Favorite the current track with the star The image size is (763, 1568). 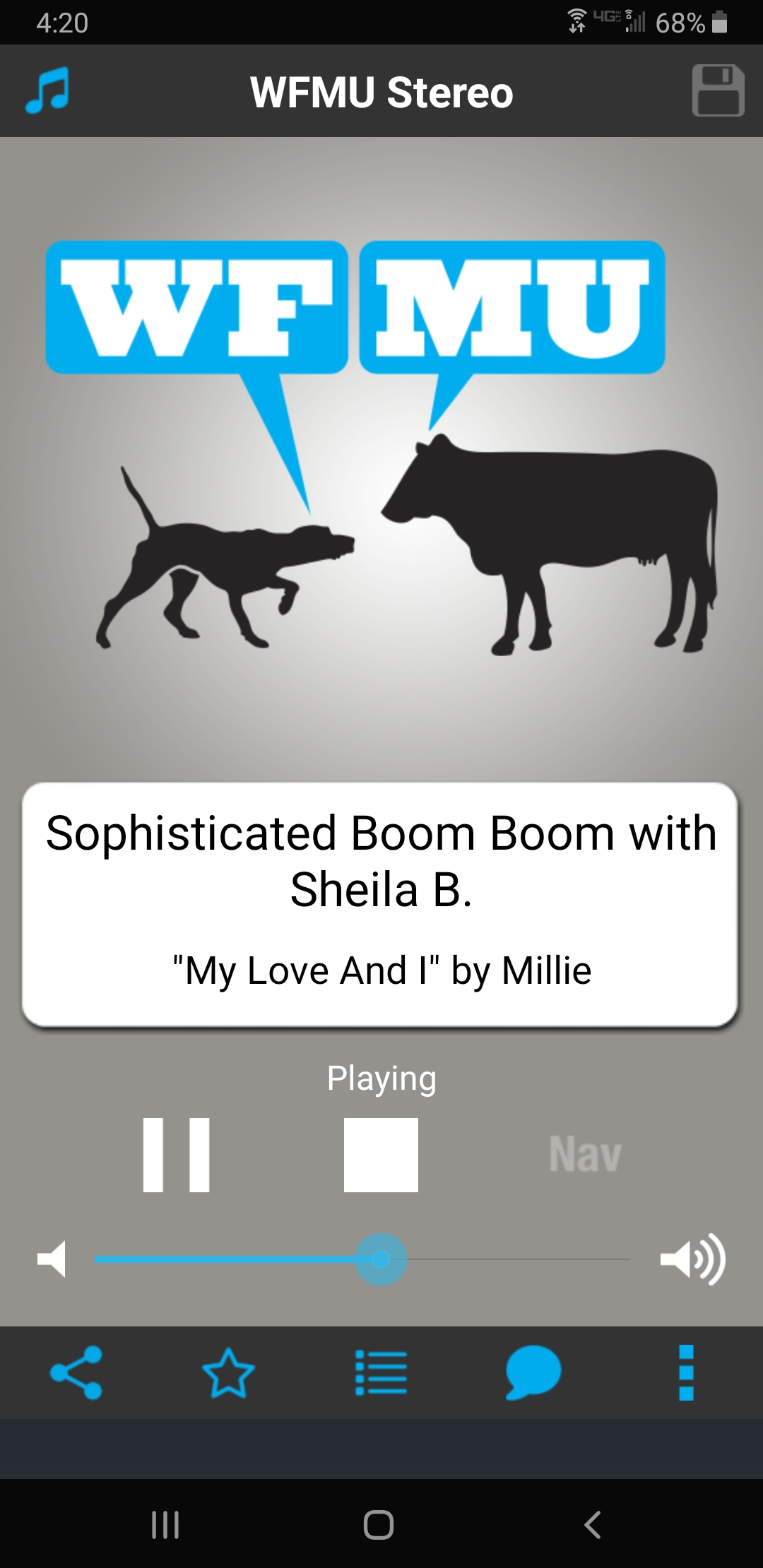[x=228, y=1372]
